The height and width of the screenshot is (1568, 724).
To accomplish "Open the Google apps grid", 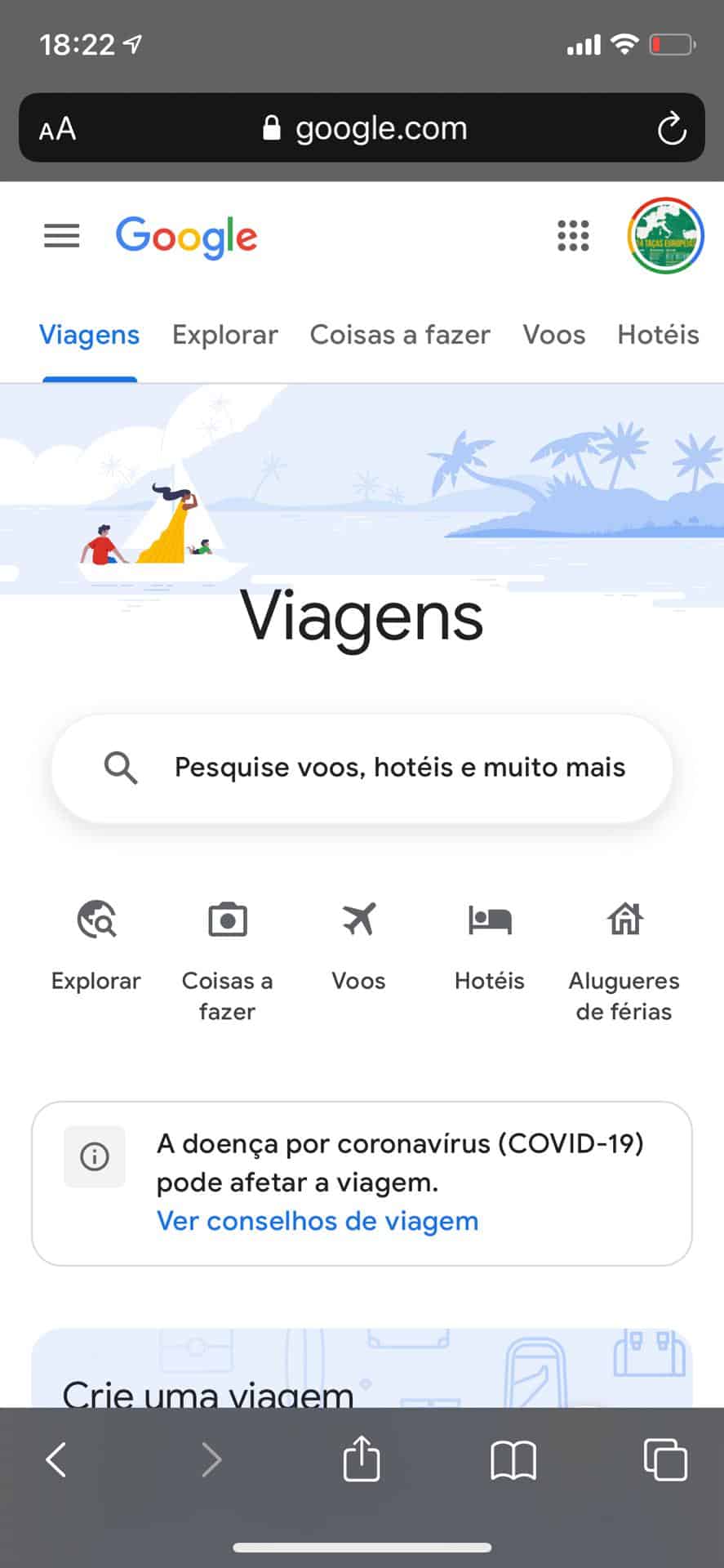I will point(573,236).
